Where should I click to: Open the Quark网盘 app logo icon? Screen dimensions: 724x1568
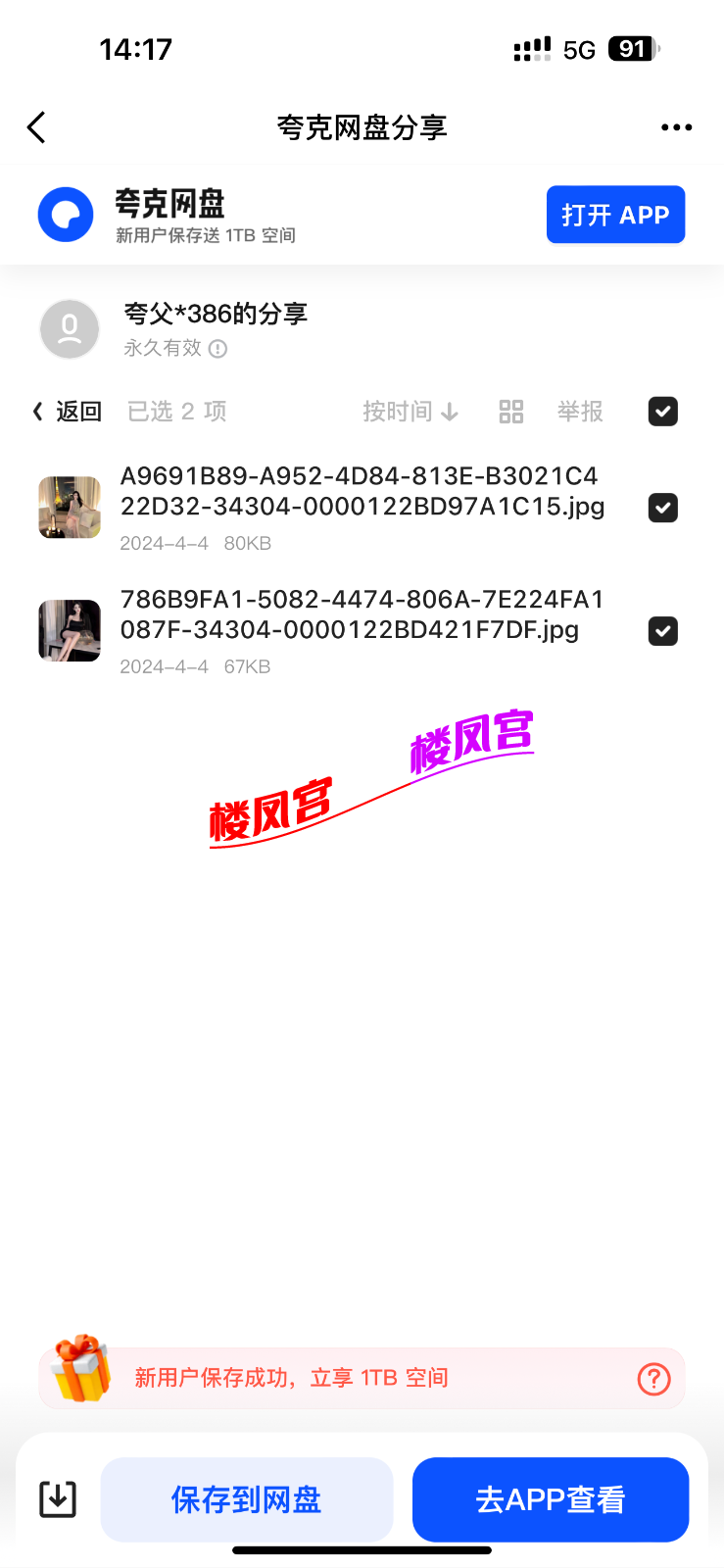(x=66, y=215)
